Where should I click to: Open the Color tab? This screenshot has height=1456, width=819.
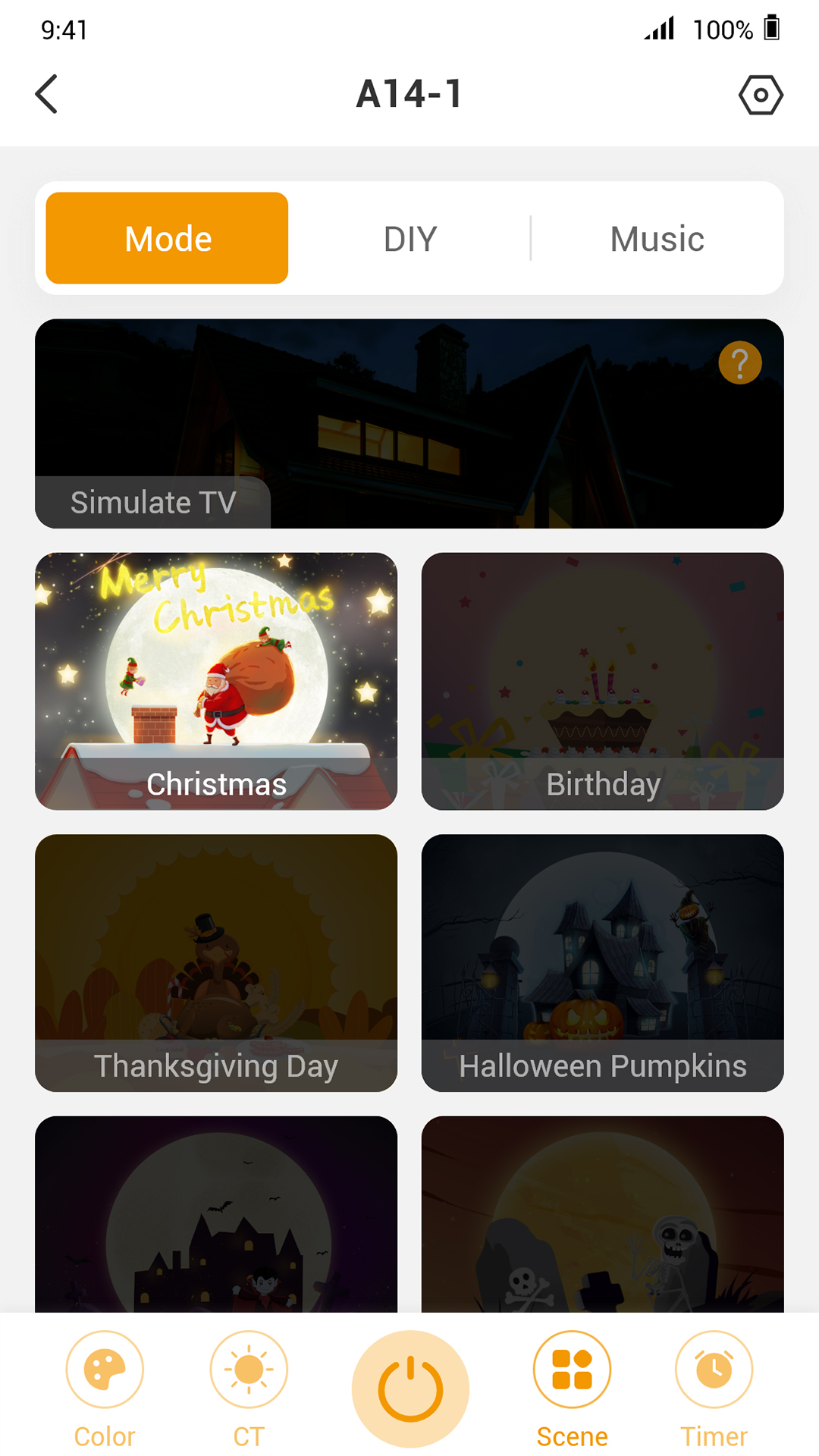click(105, 1385)
